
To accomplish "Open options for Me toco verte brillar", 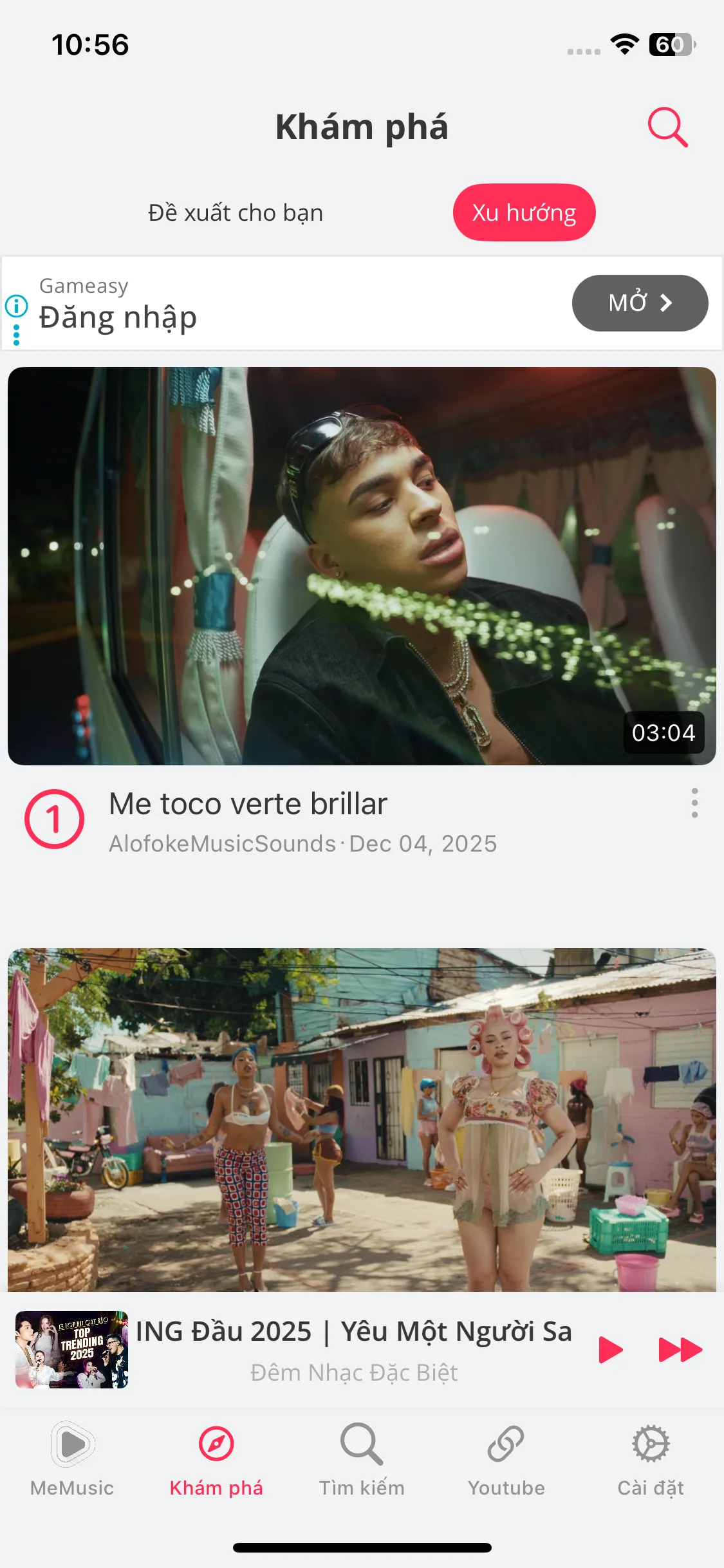I will (694, 803).
